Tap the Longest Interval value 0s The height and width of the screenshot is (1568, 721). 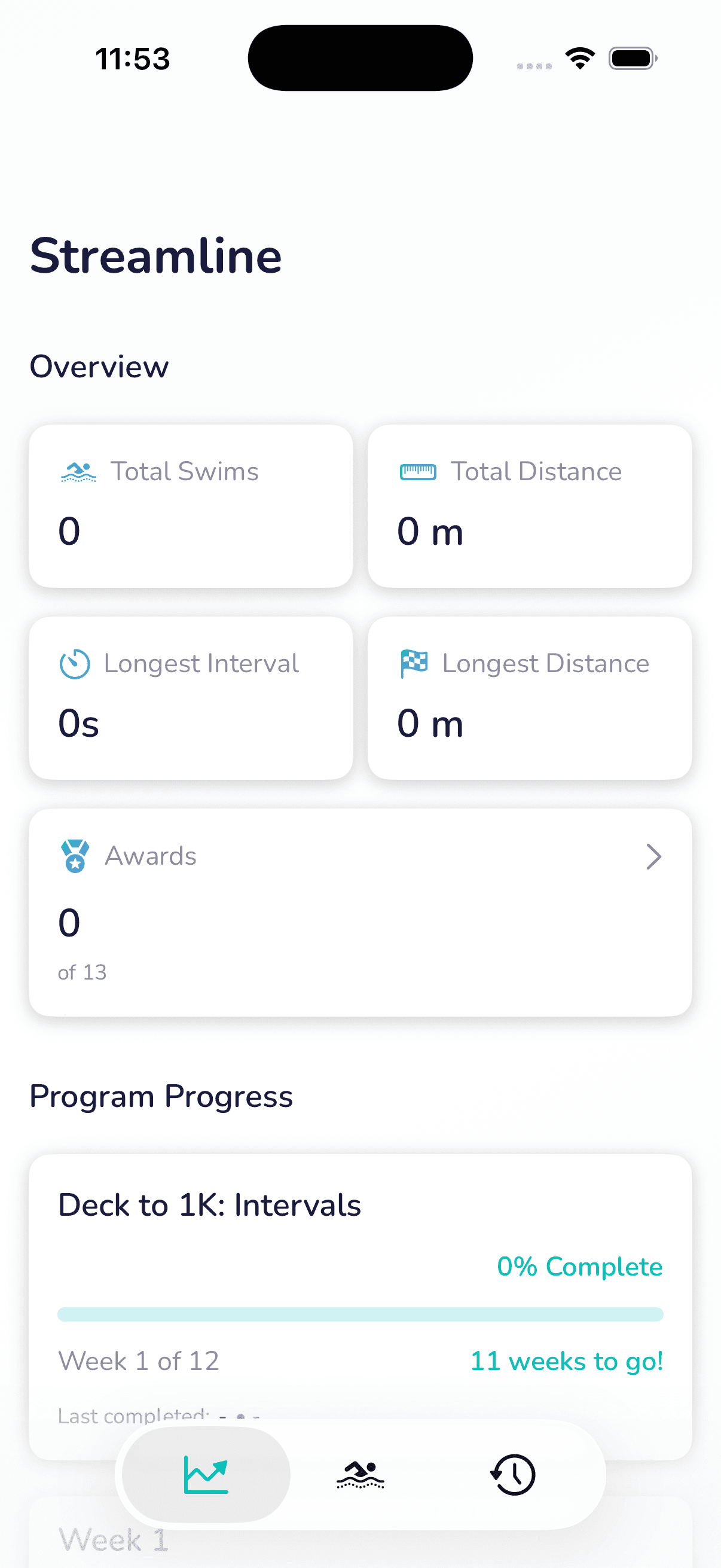point(78,724)
